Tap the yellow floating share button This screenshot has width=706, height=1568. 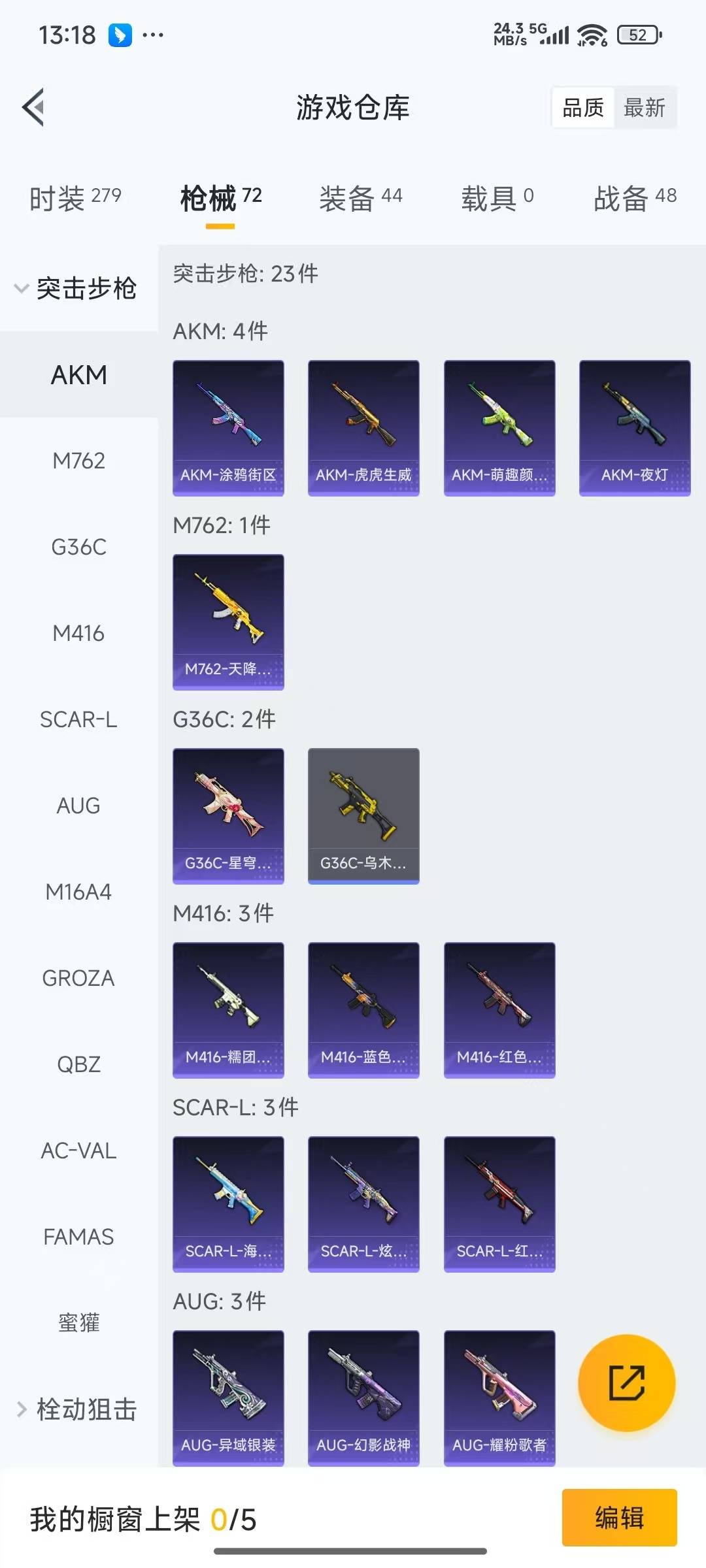click(626, 1382)
